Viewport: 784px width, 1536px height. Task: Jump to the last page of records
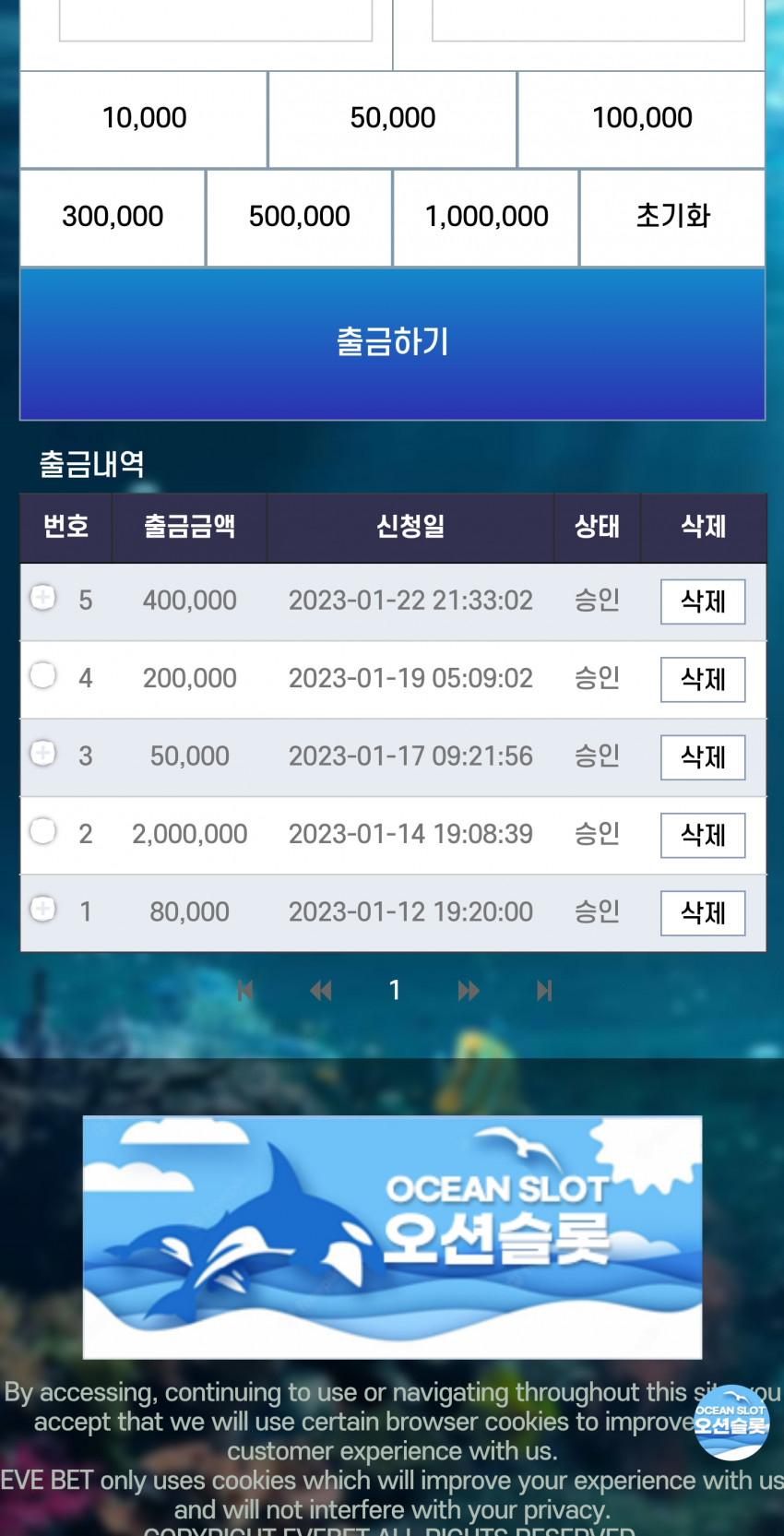(544, 991)
